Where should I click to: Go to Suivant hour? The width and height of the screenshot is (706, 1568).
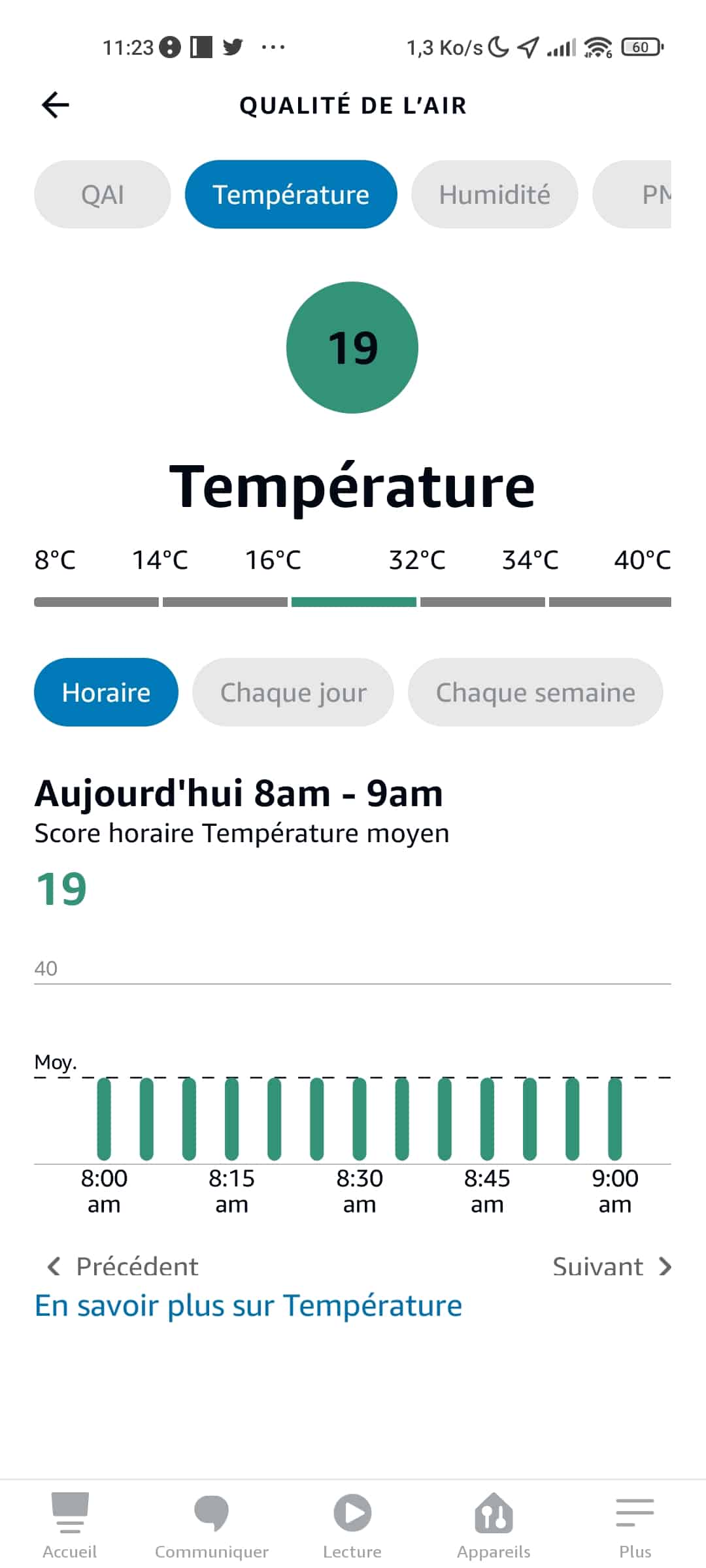[x=613, y=1266]
